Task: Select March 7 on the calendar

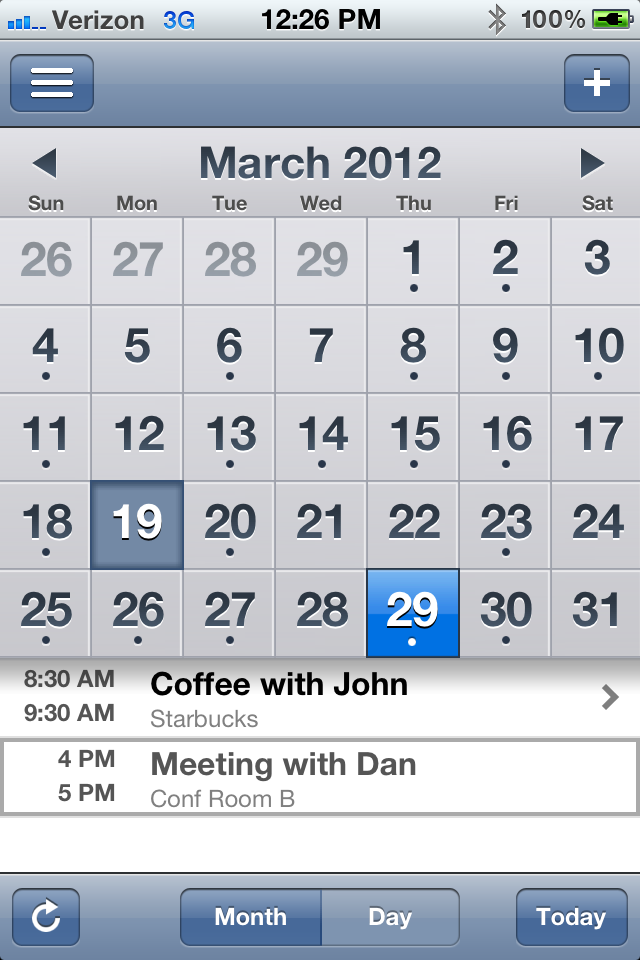Action: tap(321, 349)
